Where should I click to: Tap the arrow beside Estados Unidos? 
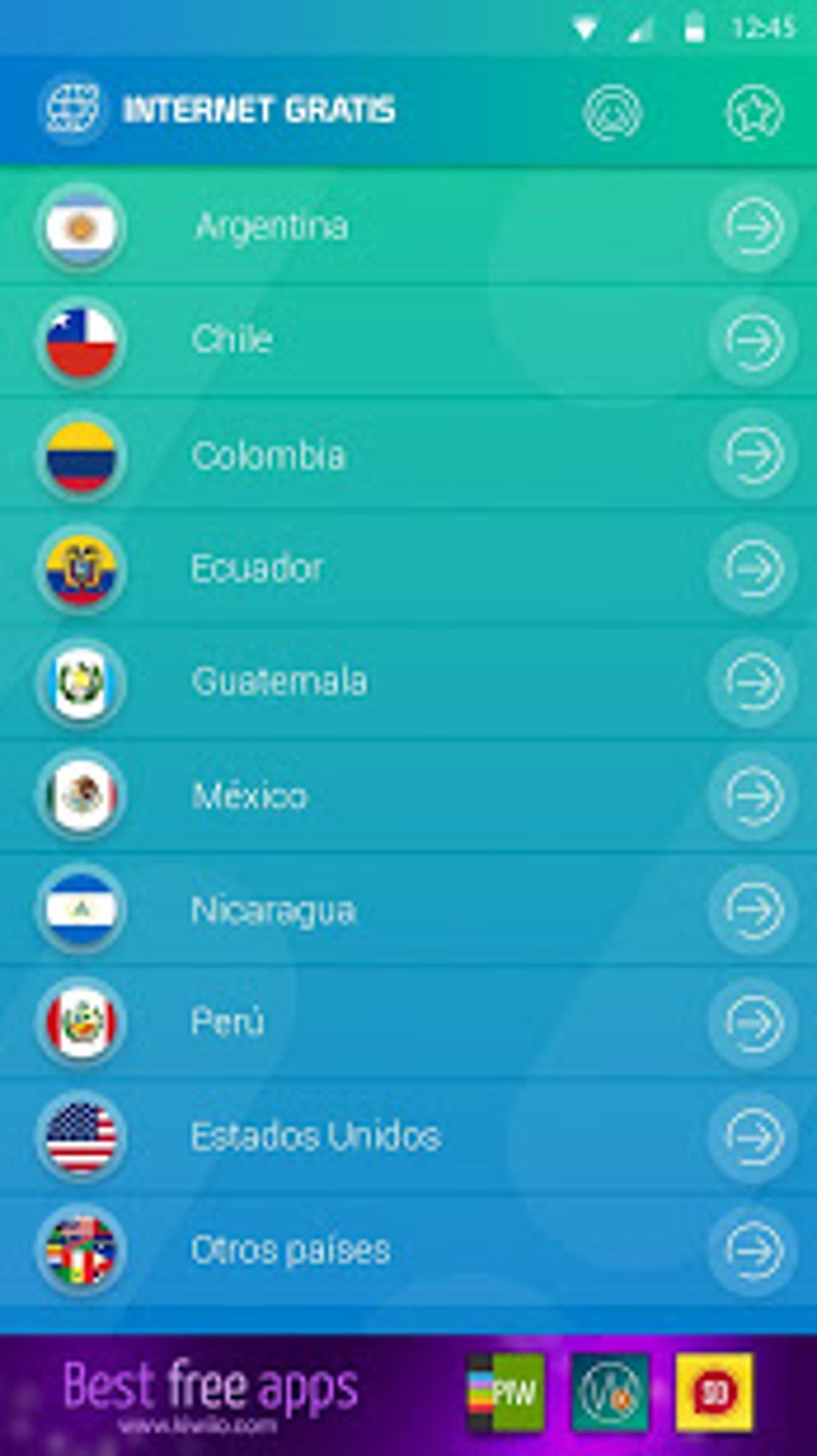753,1136
